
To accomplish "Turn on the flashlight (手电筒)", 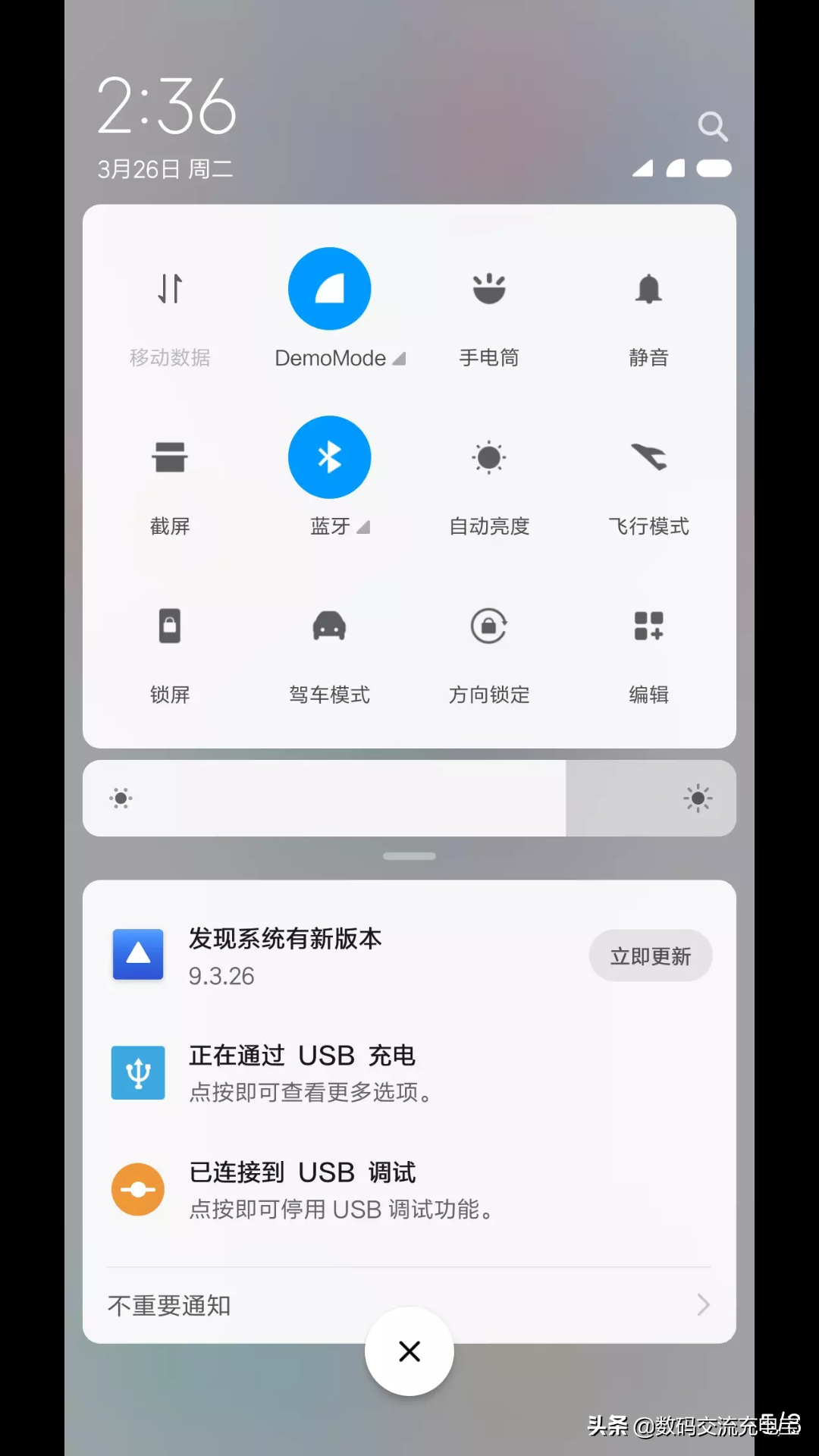I will coord(489,289).
